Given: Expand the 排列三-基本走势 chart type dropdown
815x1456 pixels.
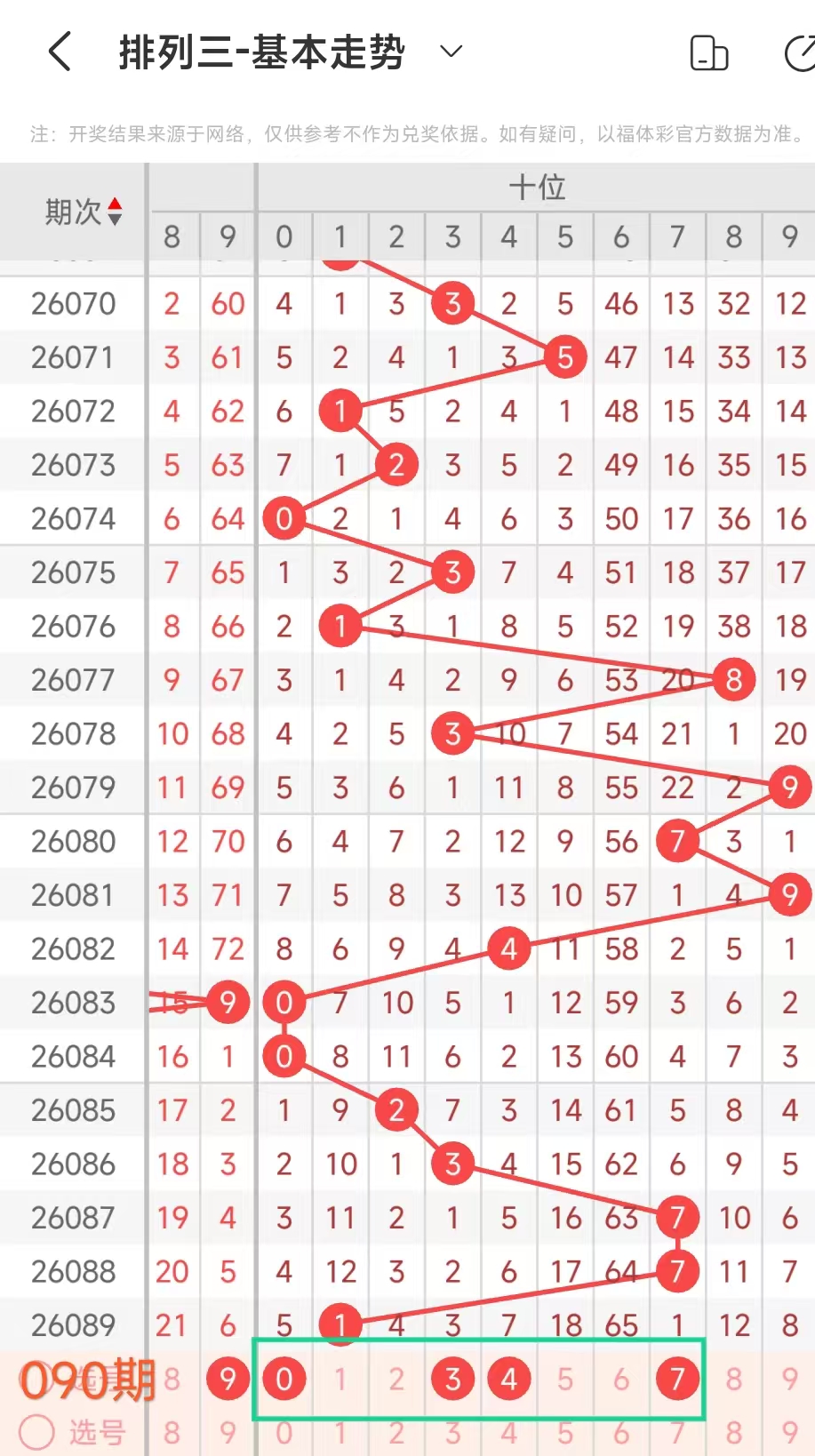Looking at the screenshot, I should [451, 52].
